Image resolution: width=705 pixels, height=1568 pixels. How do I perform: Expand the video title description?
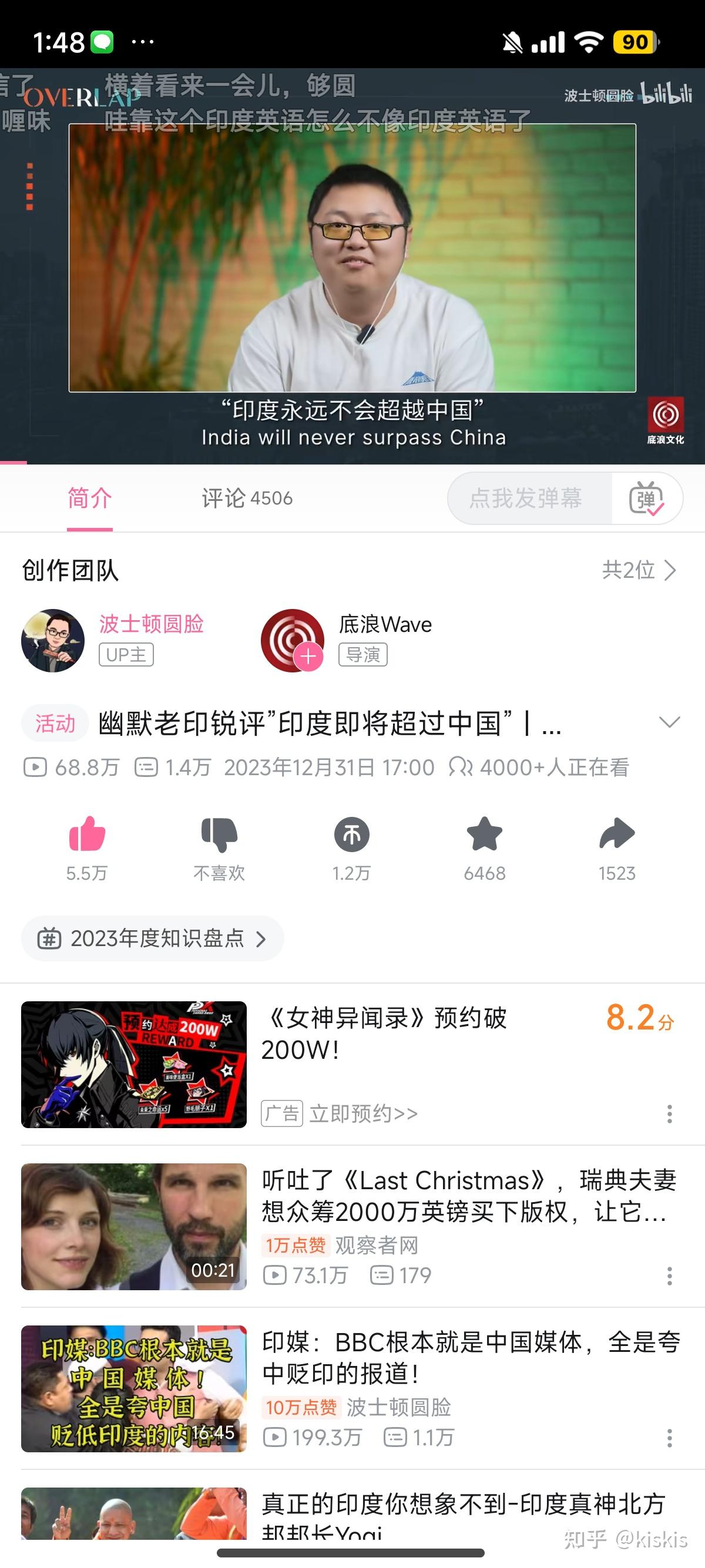(x=669, y=722)
